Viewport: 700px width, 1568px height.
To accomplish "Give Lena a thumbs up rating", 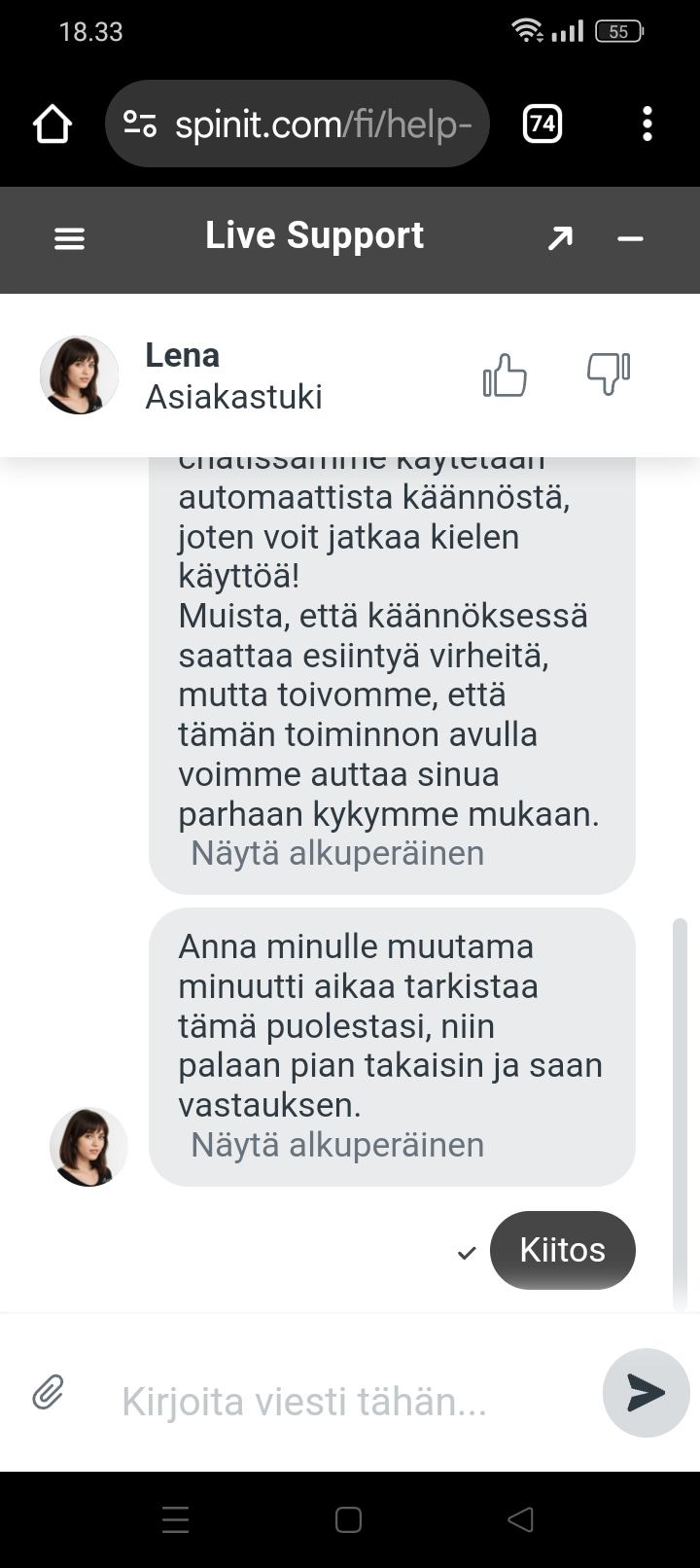I will 505,375.
